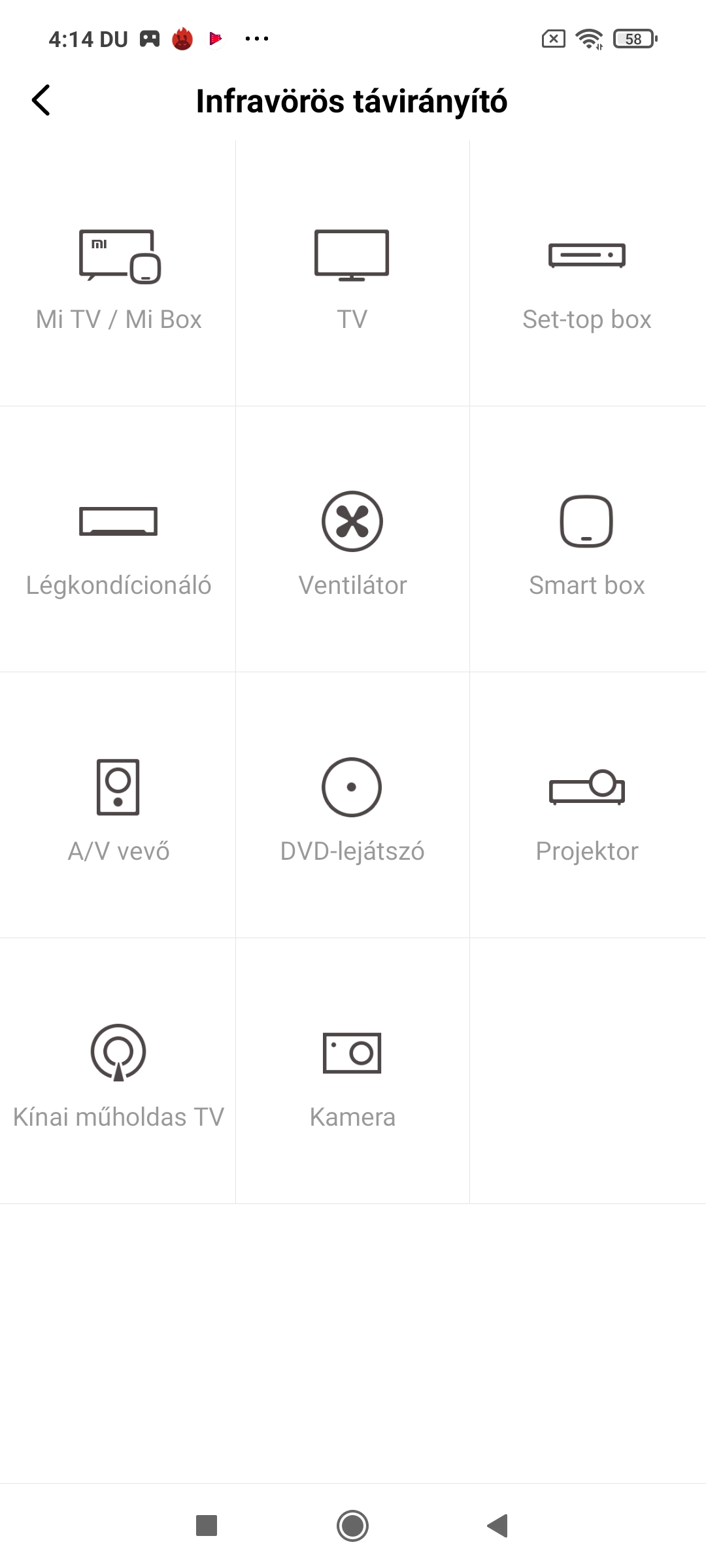Choose the A/V vevő device

pos(118,805)
